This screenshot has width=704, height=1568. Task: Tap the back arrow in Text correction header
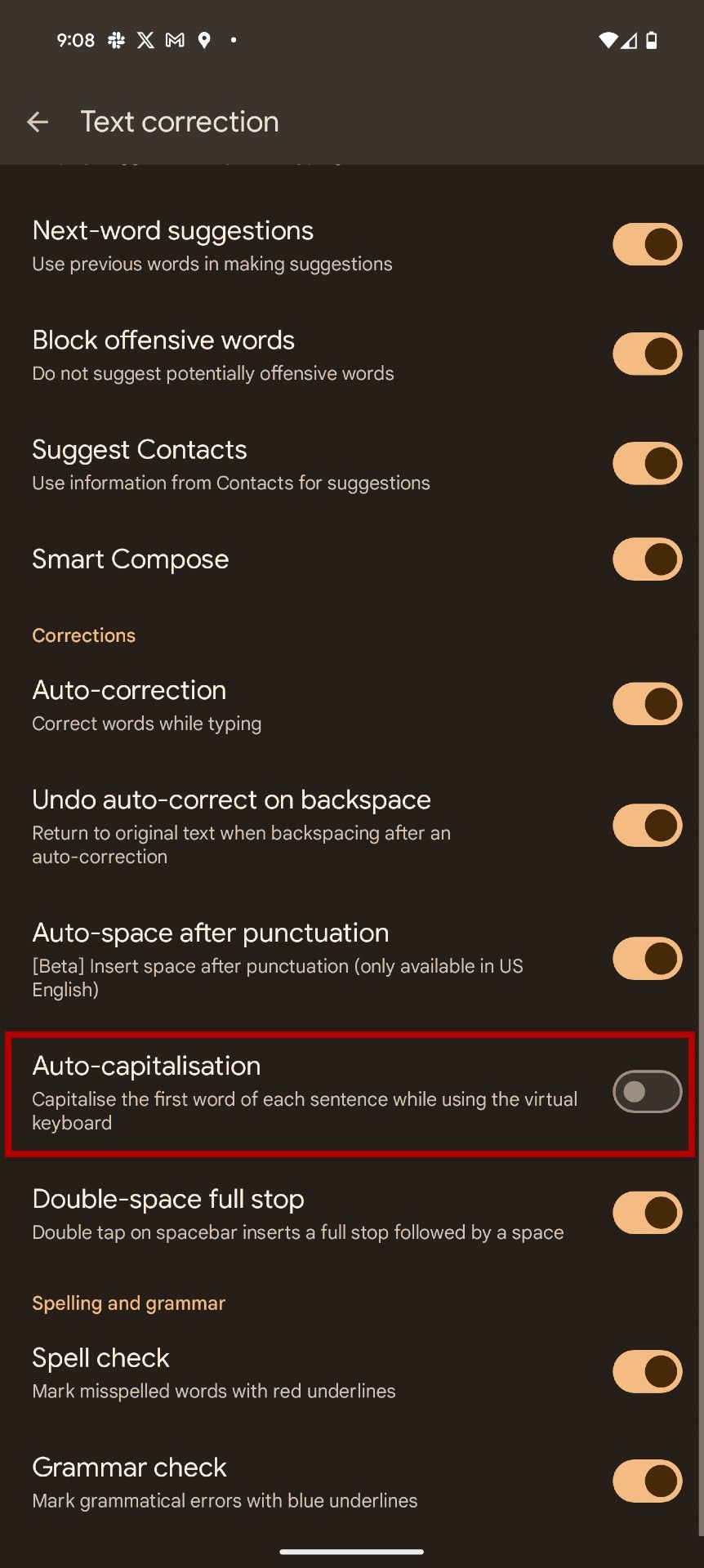click(38, 121)
